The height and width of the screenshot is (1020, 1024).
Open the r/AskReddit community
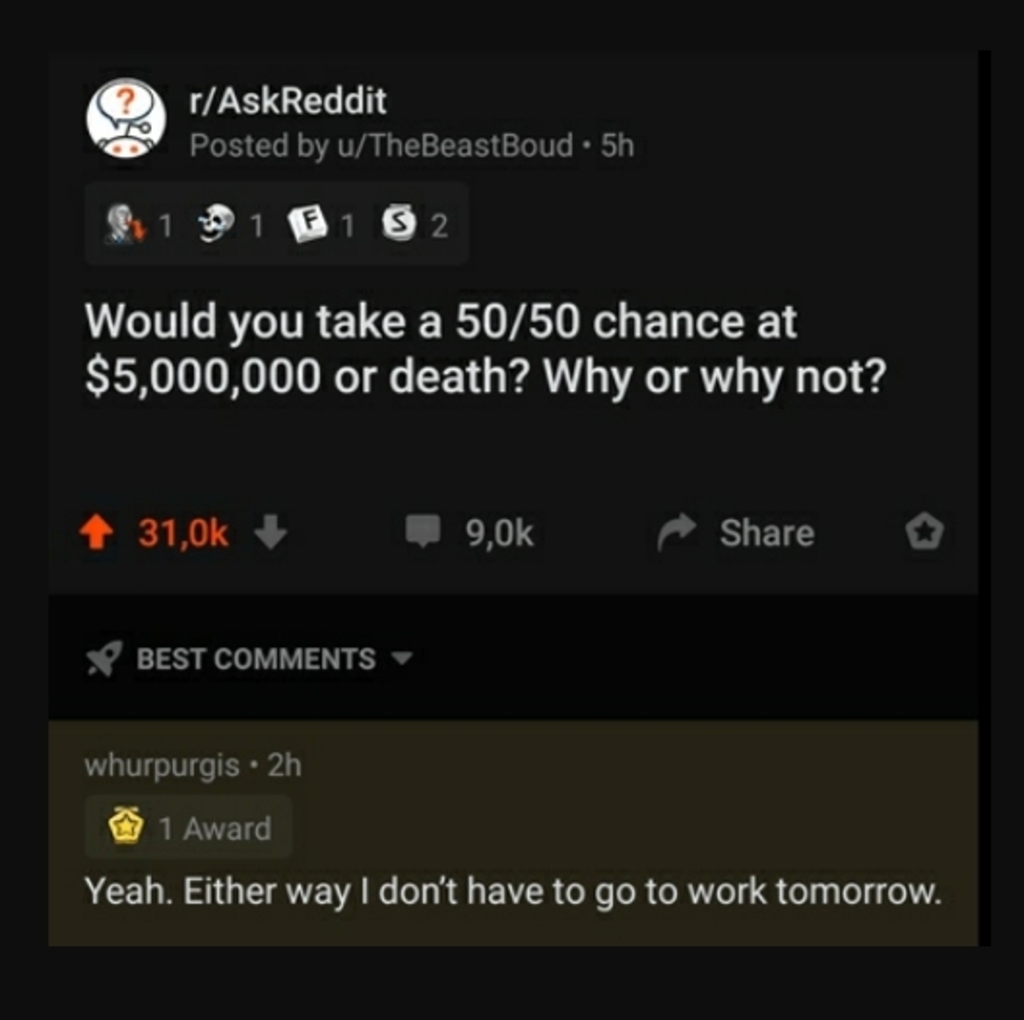click(x=288, y=101)
